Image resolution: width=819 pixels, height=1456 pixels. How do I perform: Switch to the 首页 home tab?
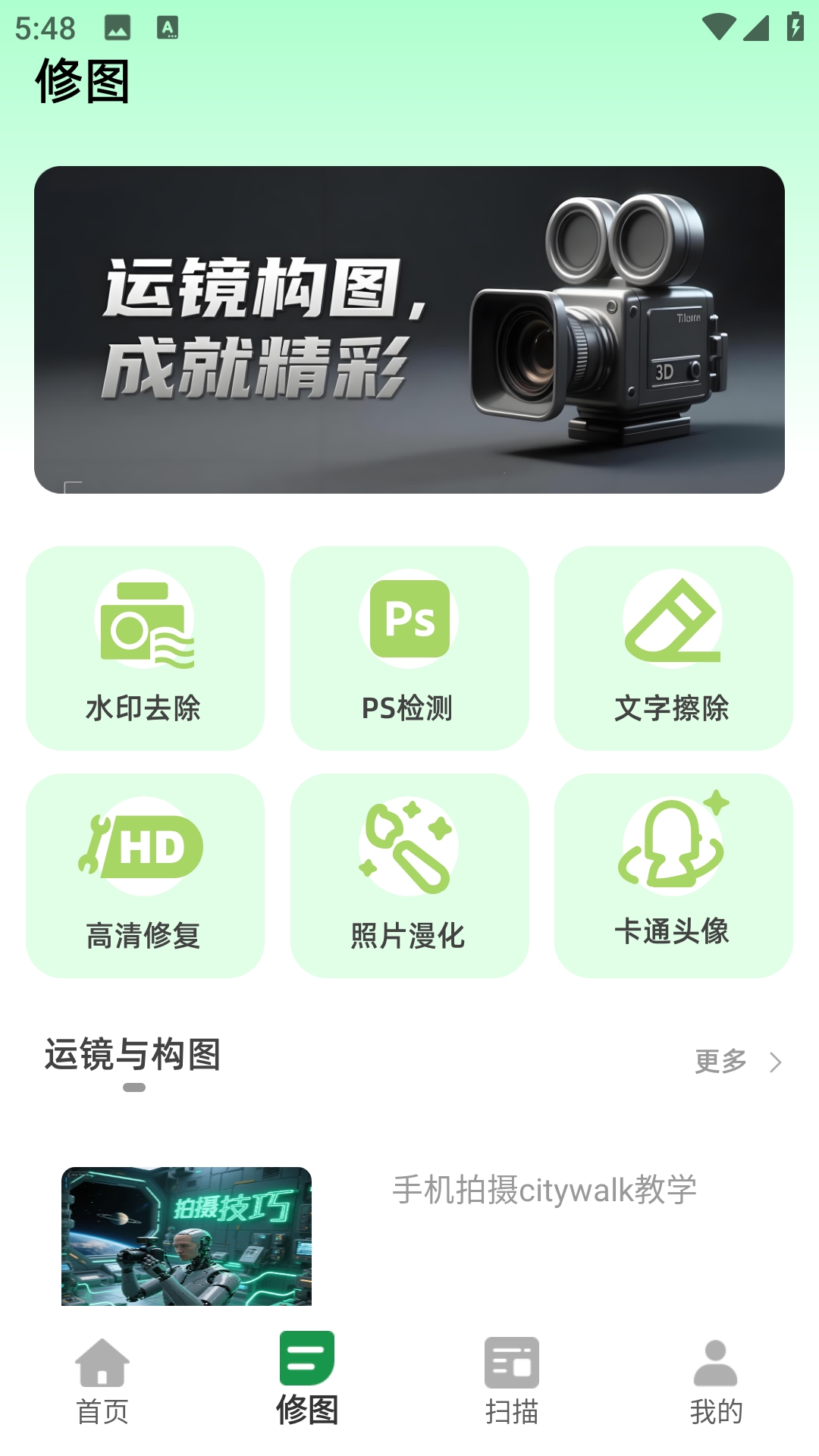click(x=102, y=1380)
